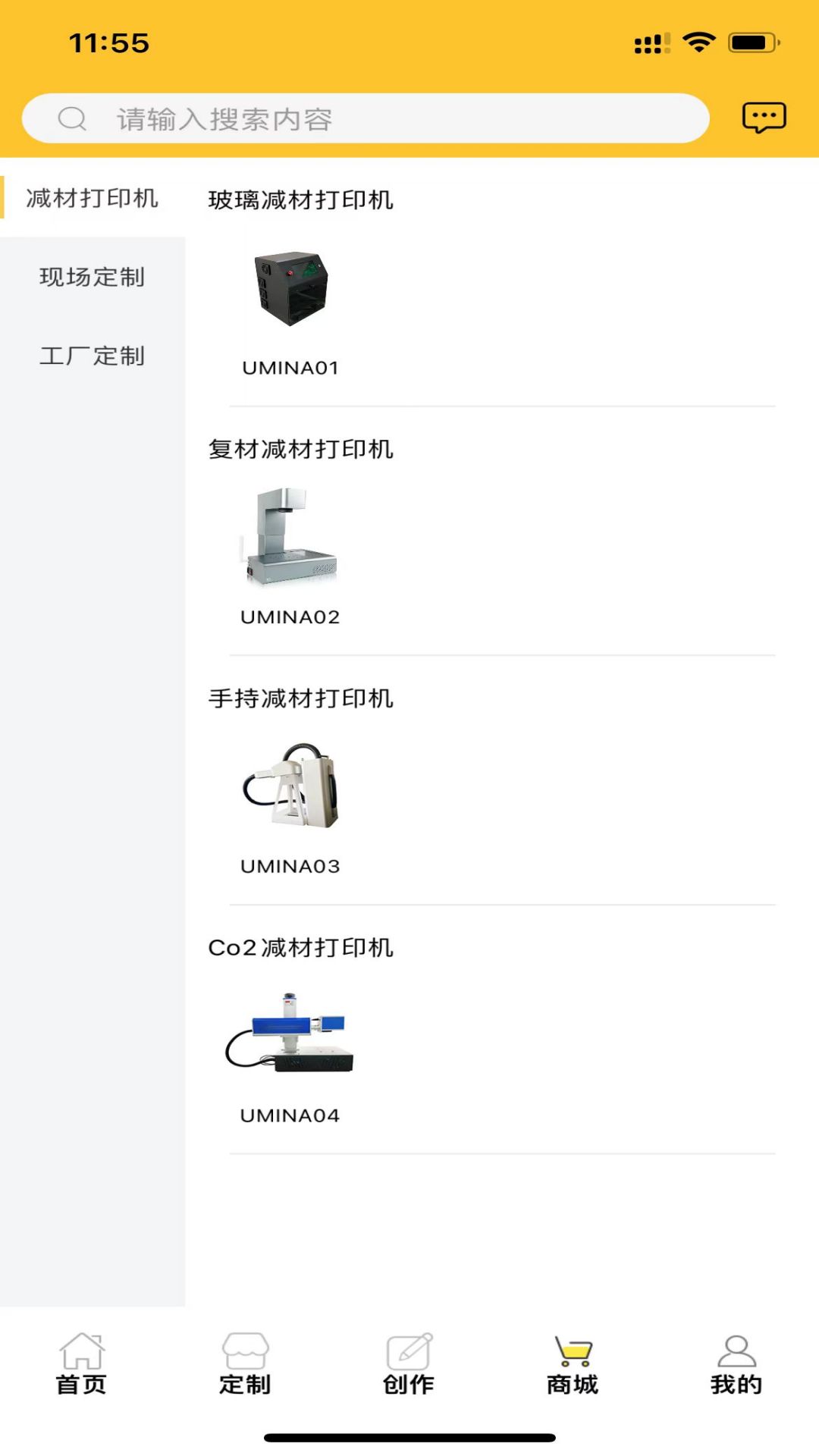Open the UMINA01 product link
Viewport: 819px width, 1456px height.
tap(290, 369)
